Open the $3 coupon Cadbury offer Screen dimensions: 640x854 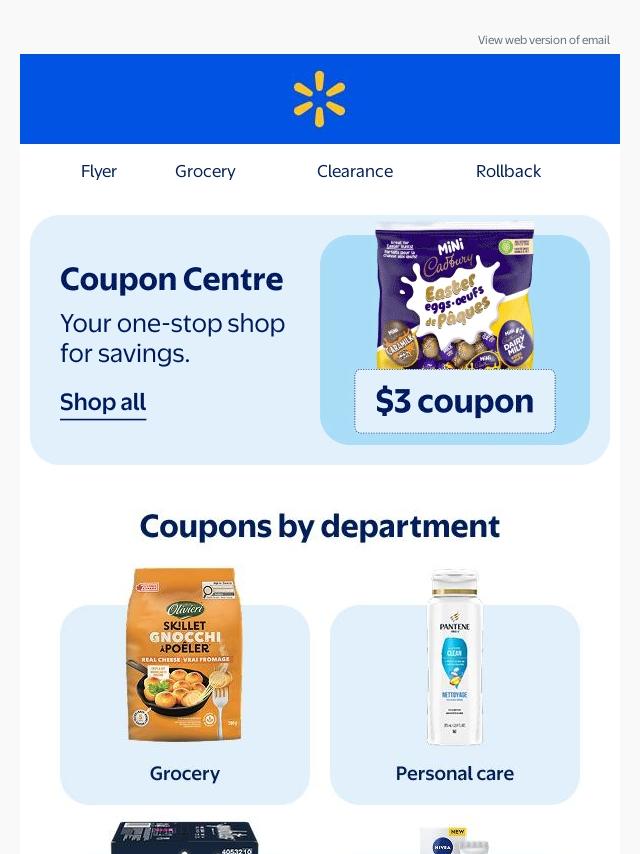point(455,333)
